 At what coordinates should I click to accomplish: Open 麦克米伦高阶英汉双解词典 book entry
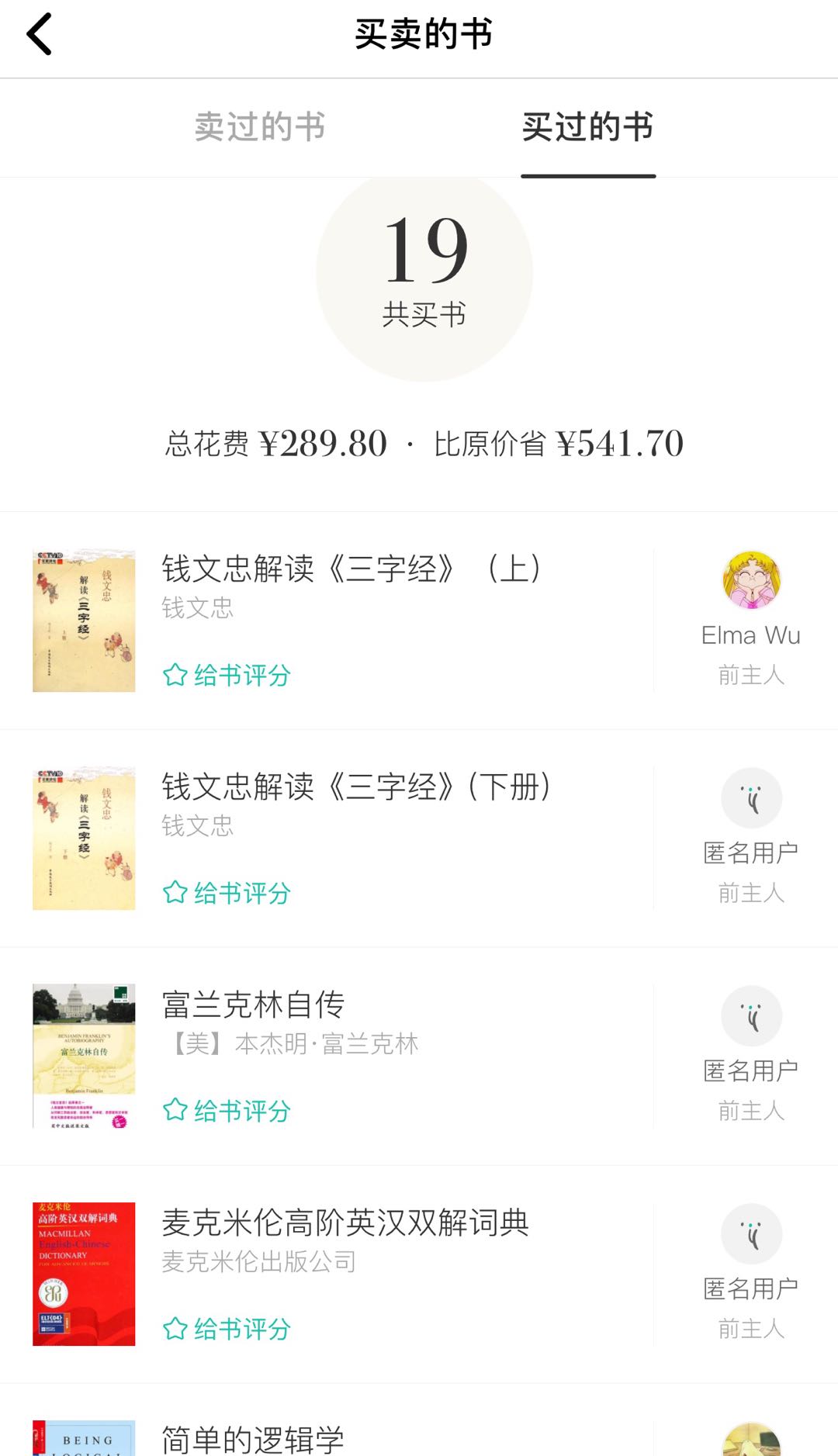[x=345, y=1223]
